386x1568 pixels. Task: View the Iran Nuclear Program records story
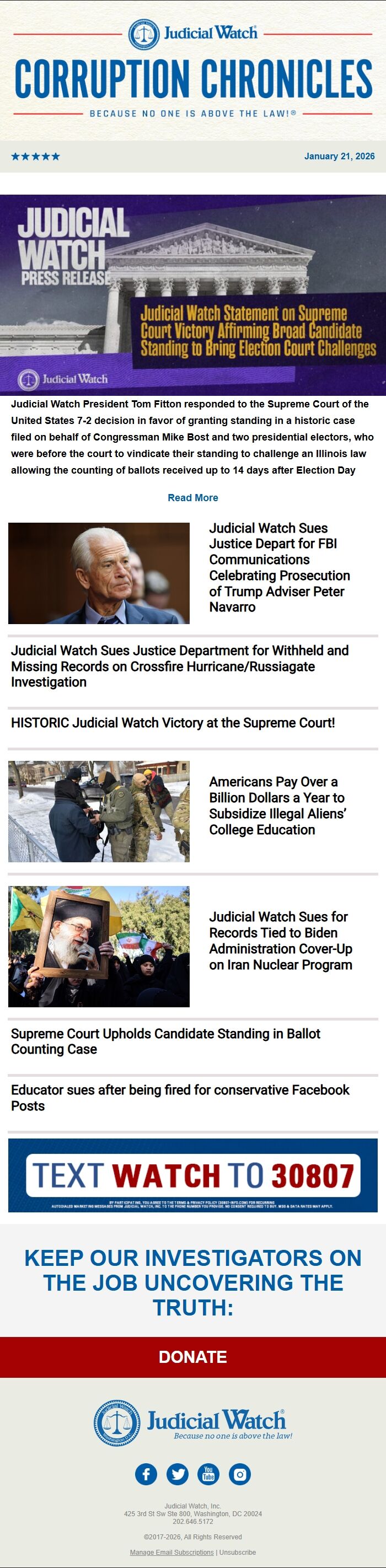(280, 941)
